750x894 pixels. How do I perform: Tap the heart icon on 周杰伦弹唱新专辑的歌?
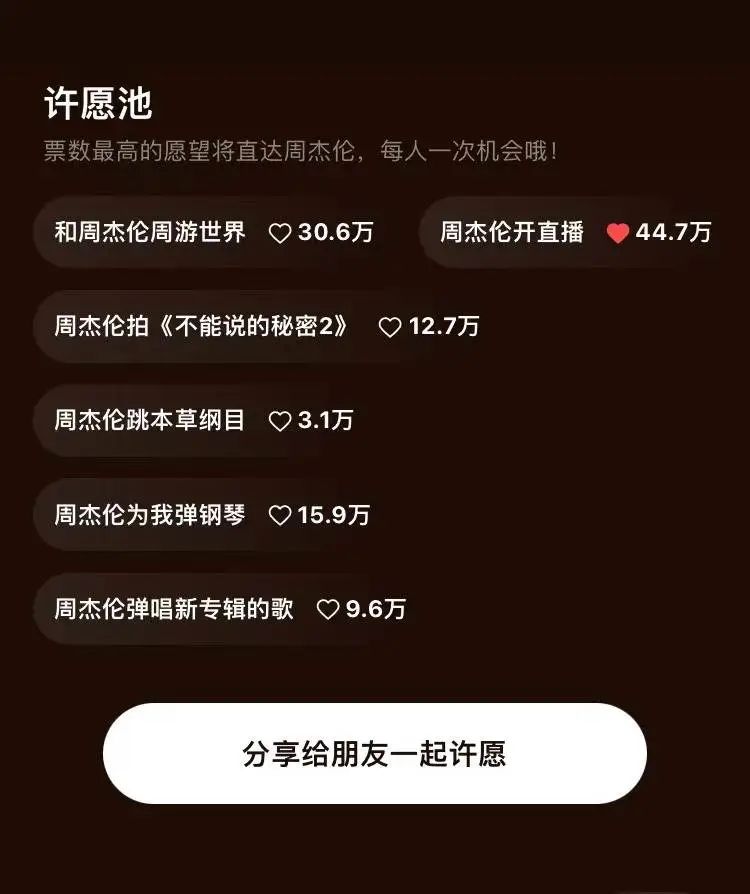pyautogui.click(x=326, y=610)
